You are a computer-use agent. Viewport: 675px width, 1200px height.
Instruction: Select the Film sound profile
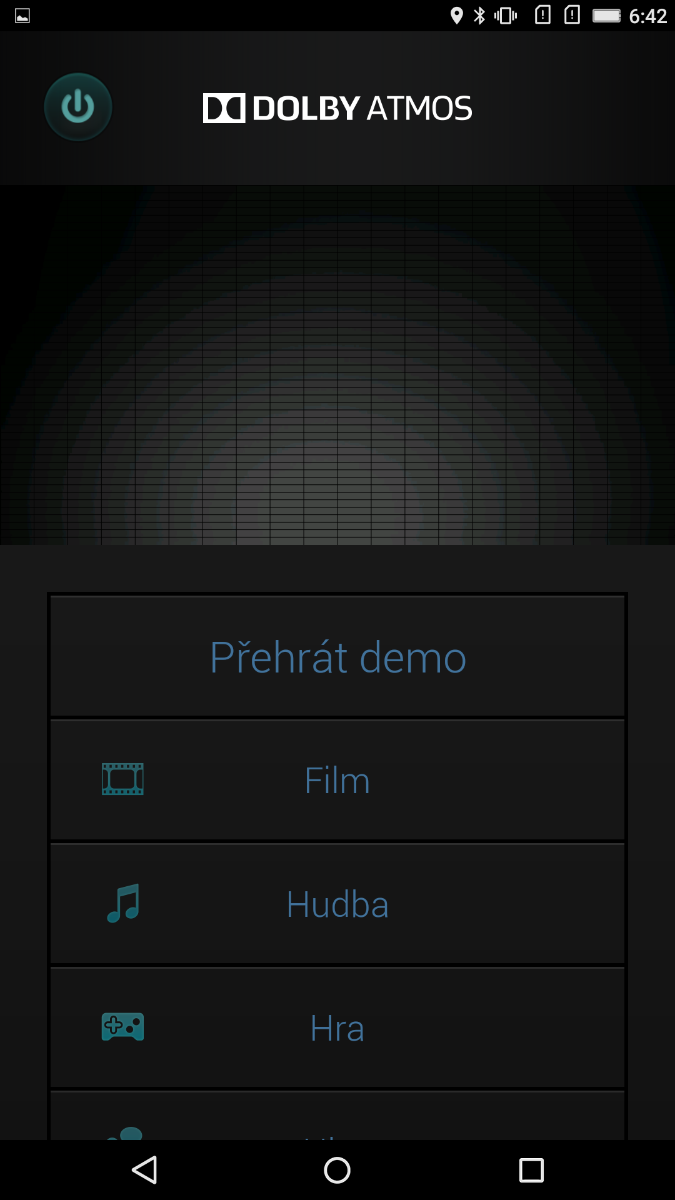[337, 780]
